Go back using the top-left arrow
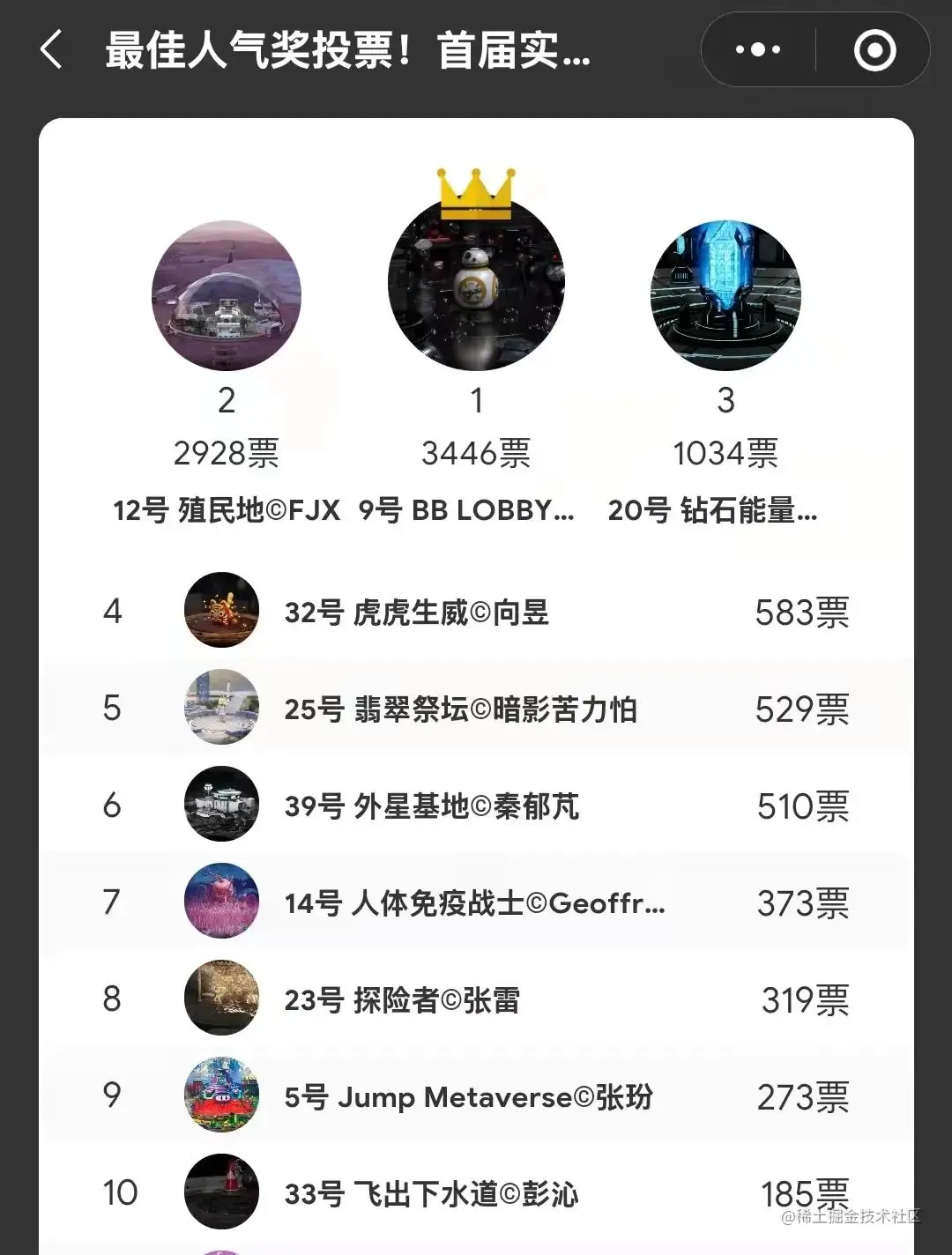Viewport: 952px width, 1255px height. tap(52, 49)
